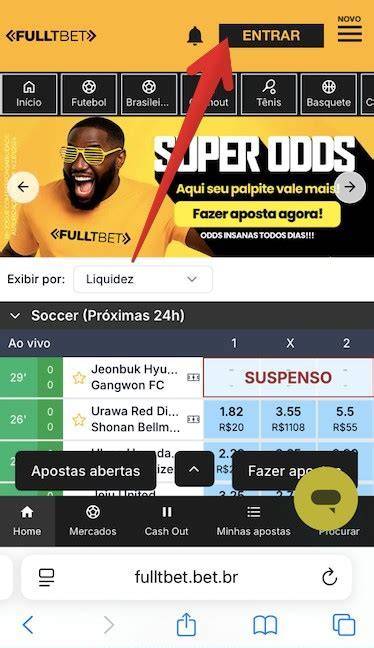Open the hamburger menu
Viewport: 374px width, 648px height.
350,34
